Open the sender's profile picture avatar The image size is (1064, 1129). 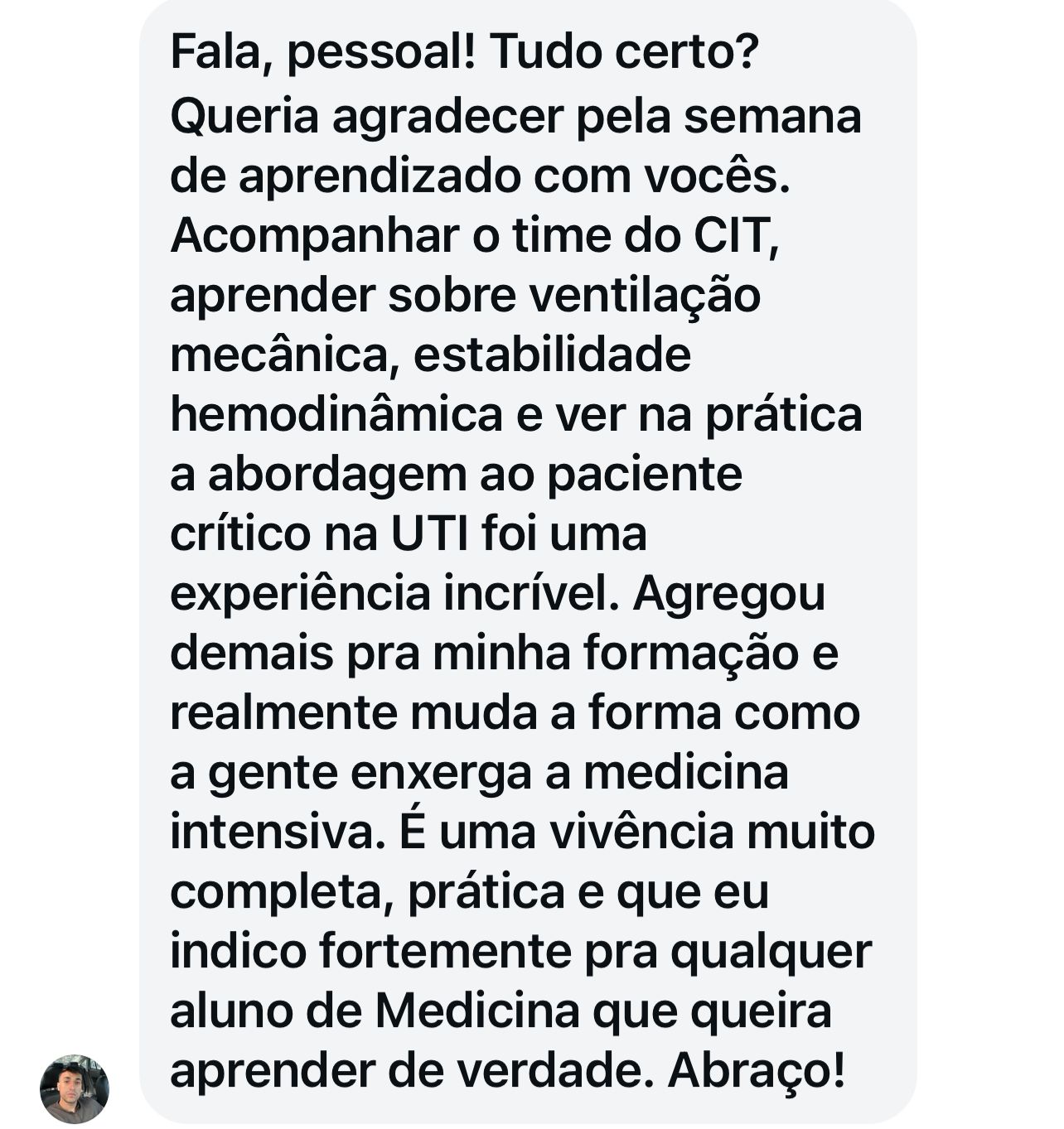pos(75,1088)
